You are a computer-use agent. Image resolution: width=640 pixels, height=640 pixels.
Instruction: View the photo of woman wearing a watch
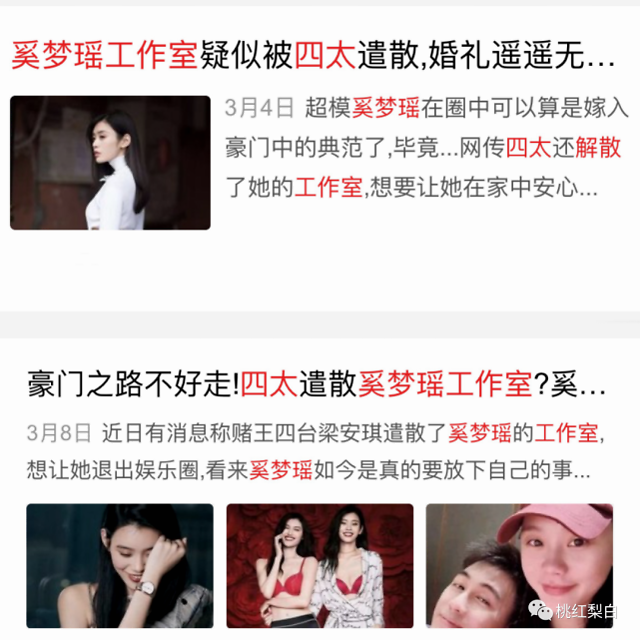pyautogui.click(x=120, y=565)
